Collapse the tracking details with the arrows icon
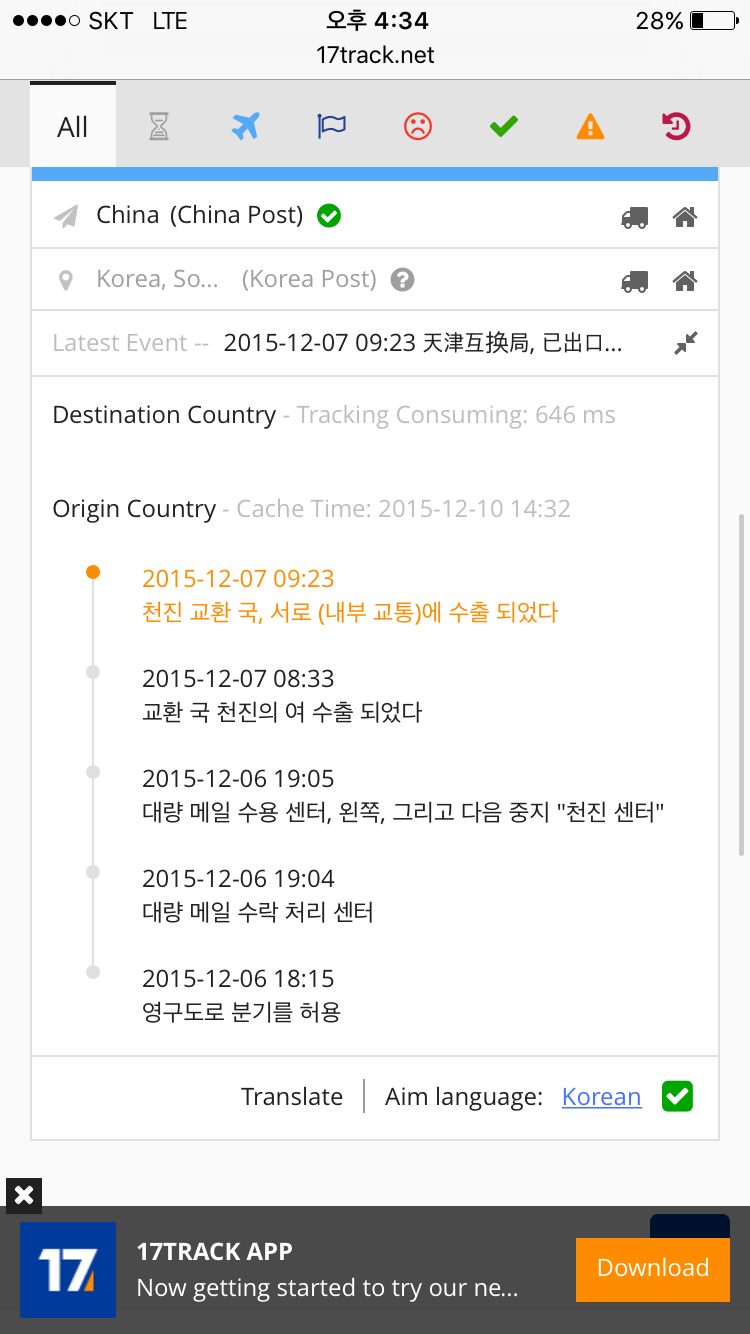The image size is (750, 1334). pos(686,343)
